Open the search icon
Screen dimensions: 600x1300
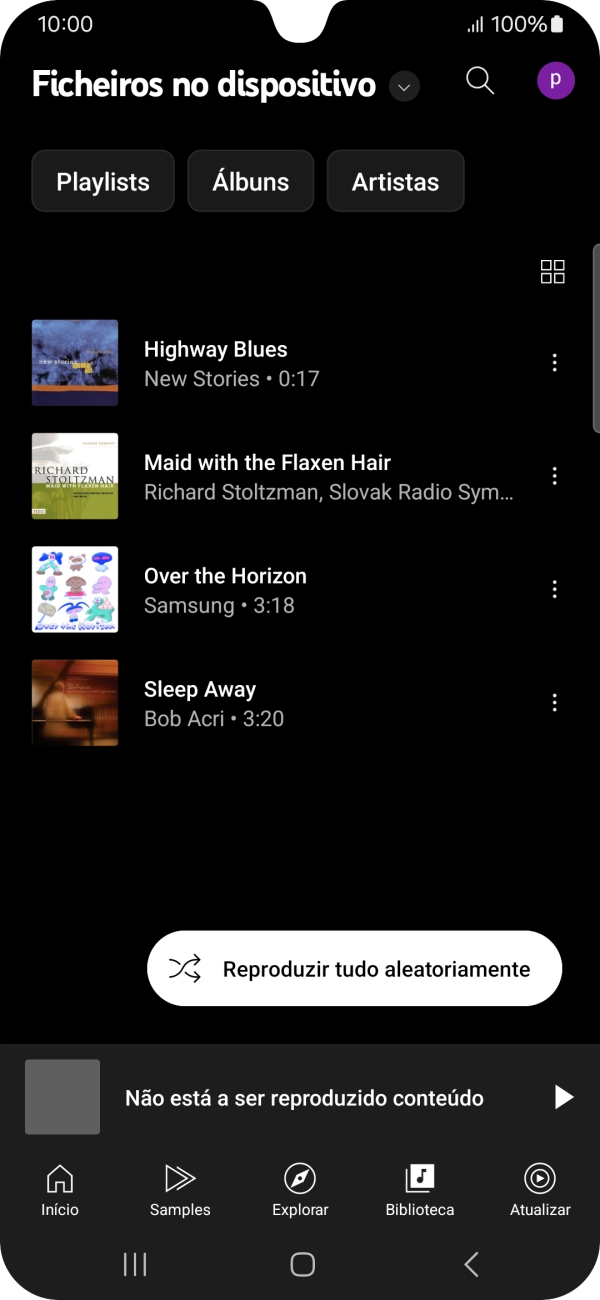[x=480, y=82]
